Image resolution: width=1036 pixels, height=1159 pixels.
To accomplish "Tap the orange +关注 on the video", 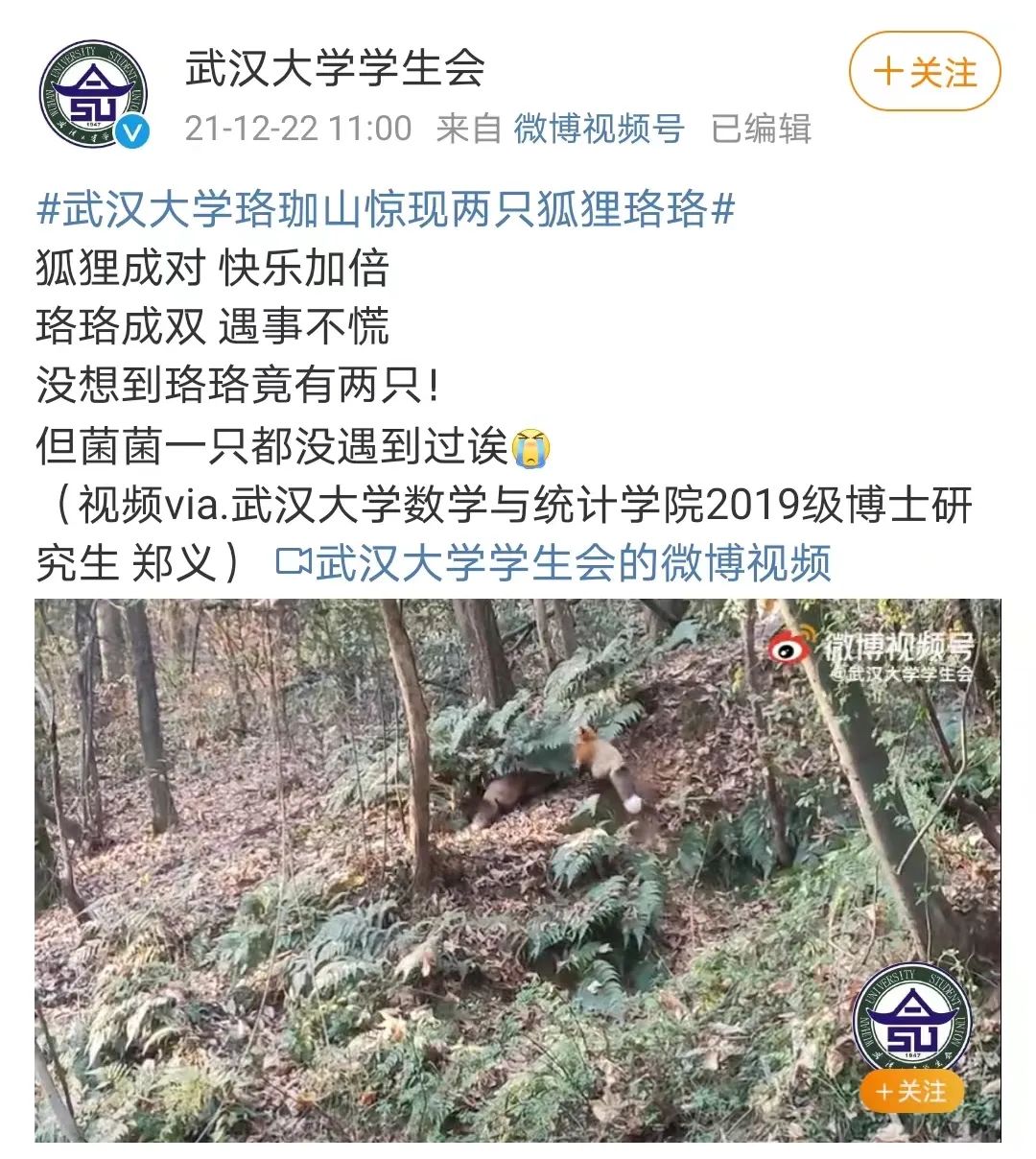I will coord(910,1091).
